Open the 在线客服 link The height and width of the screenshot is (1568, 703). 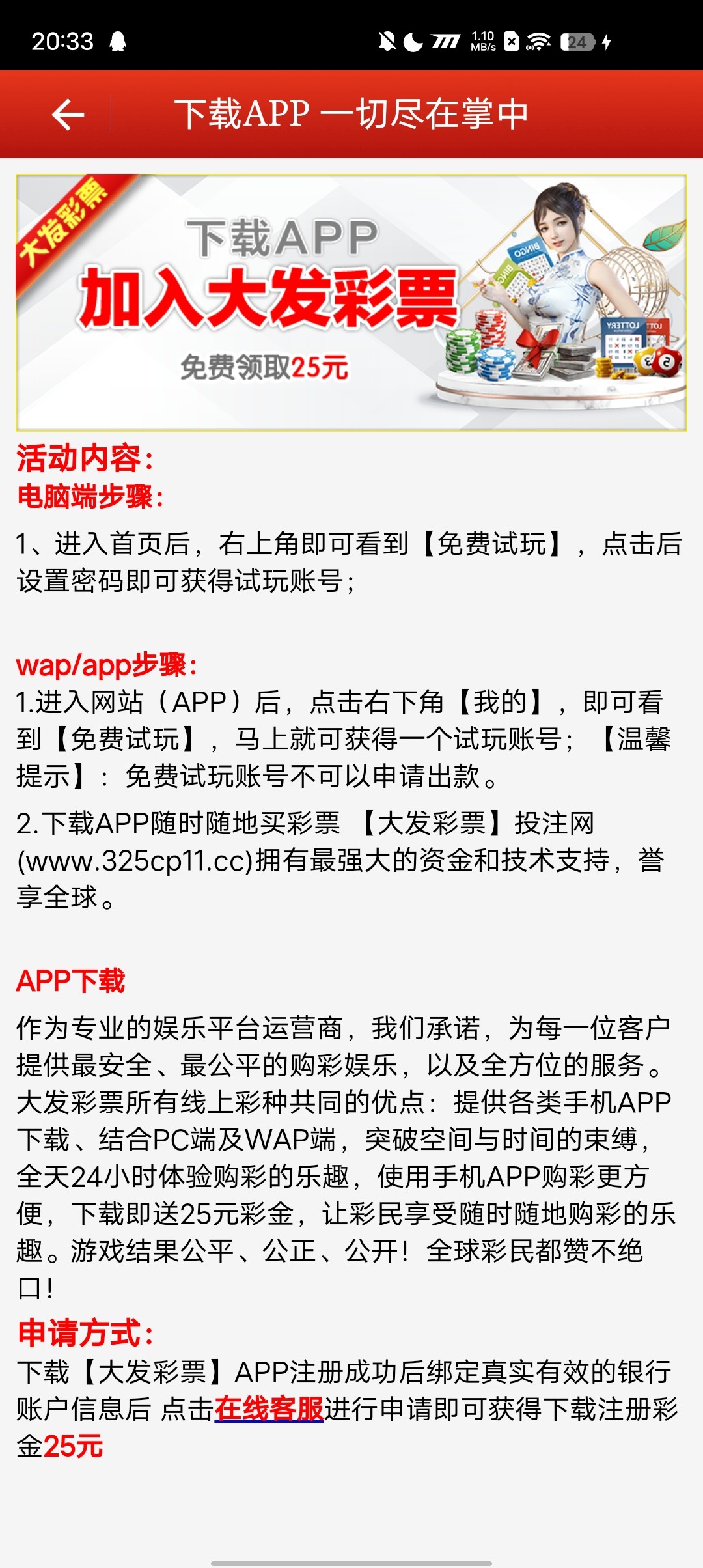pyautogui.click(x=269, y=1409)
